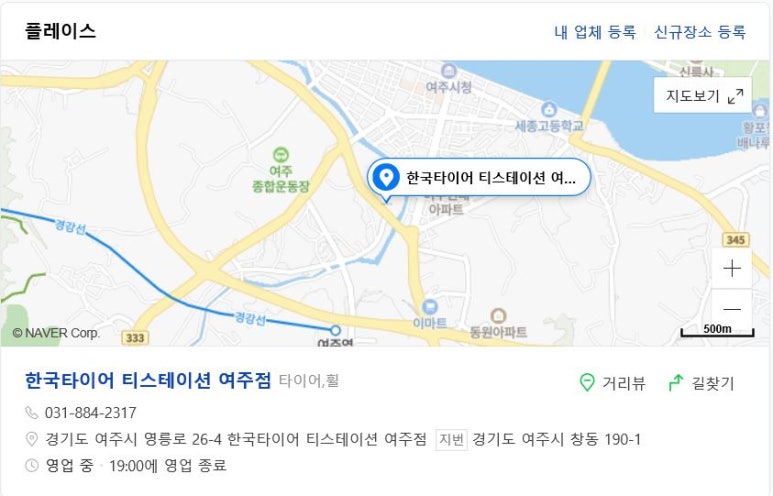Open 한국타이어 티스테이션 여주점 details
773x496 pixels.
click(x=148, y=381)
